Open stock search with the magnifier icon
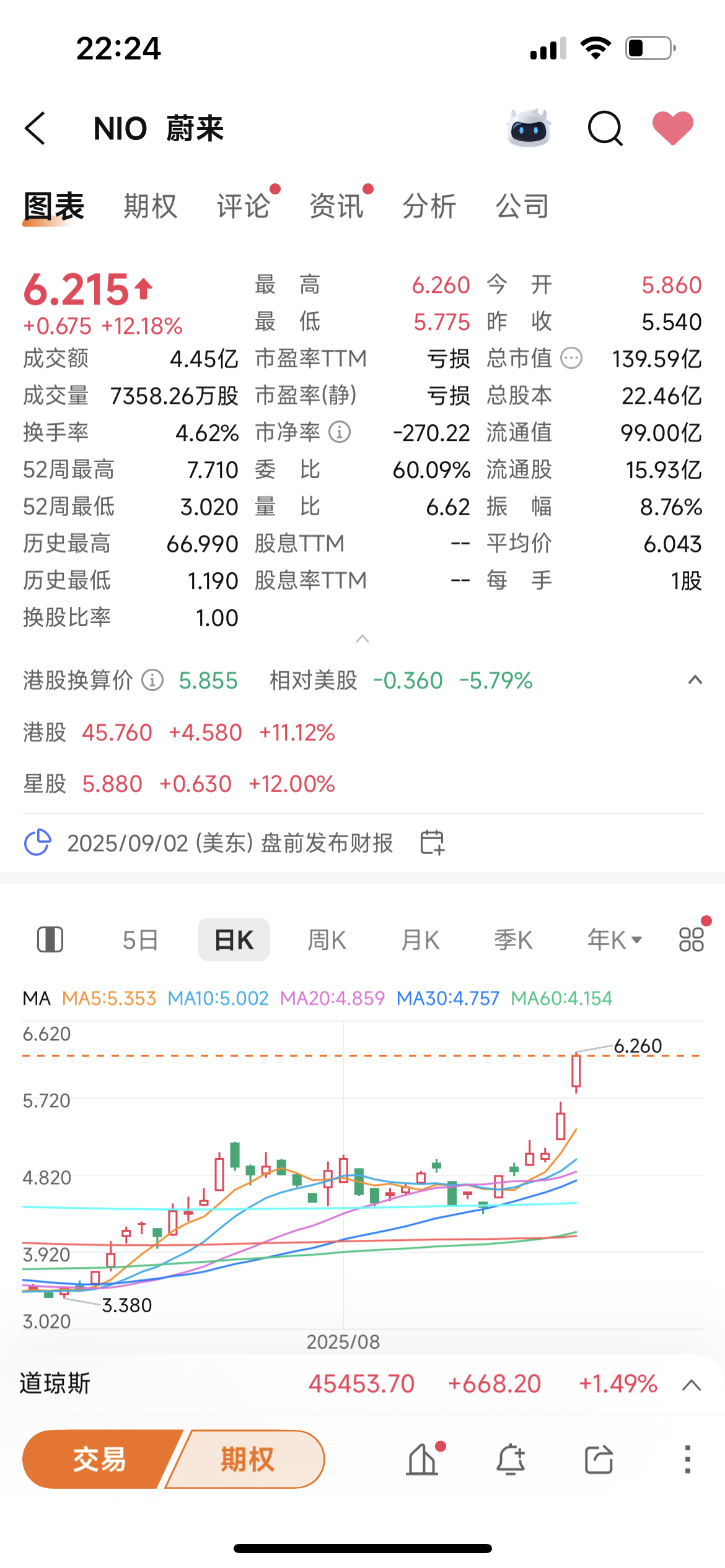This screenshot has height=1568, width=725. [x=605, y=129]
